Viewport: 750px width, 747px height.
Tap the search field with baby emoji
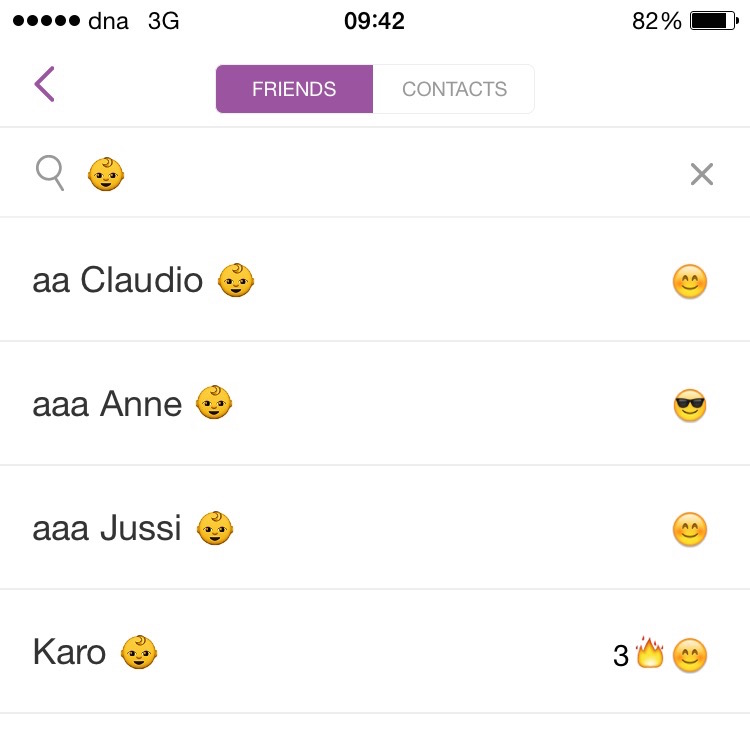(x=380, y=175)
